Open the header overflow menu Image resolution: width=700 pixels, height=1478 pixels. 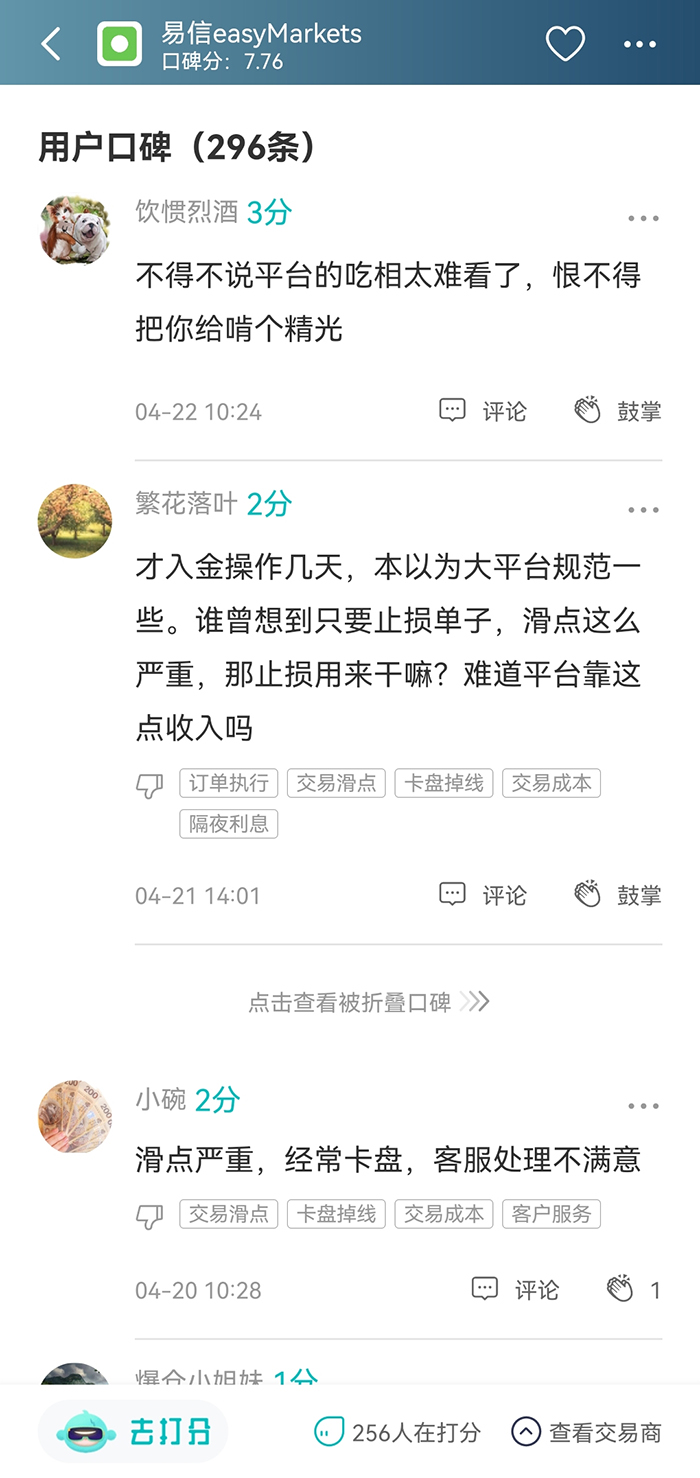640,44
